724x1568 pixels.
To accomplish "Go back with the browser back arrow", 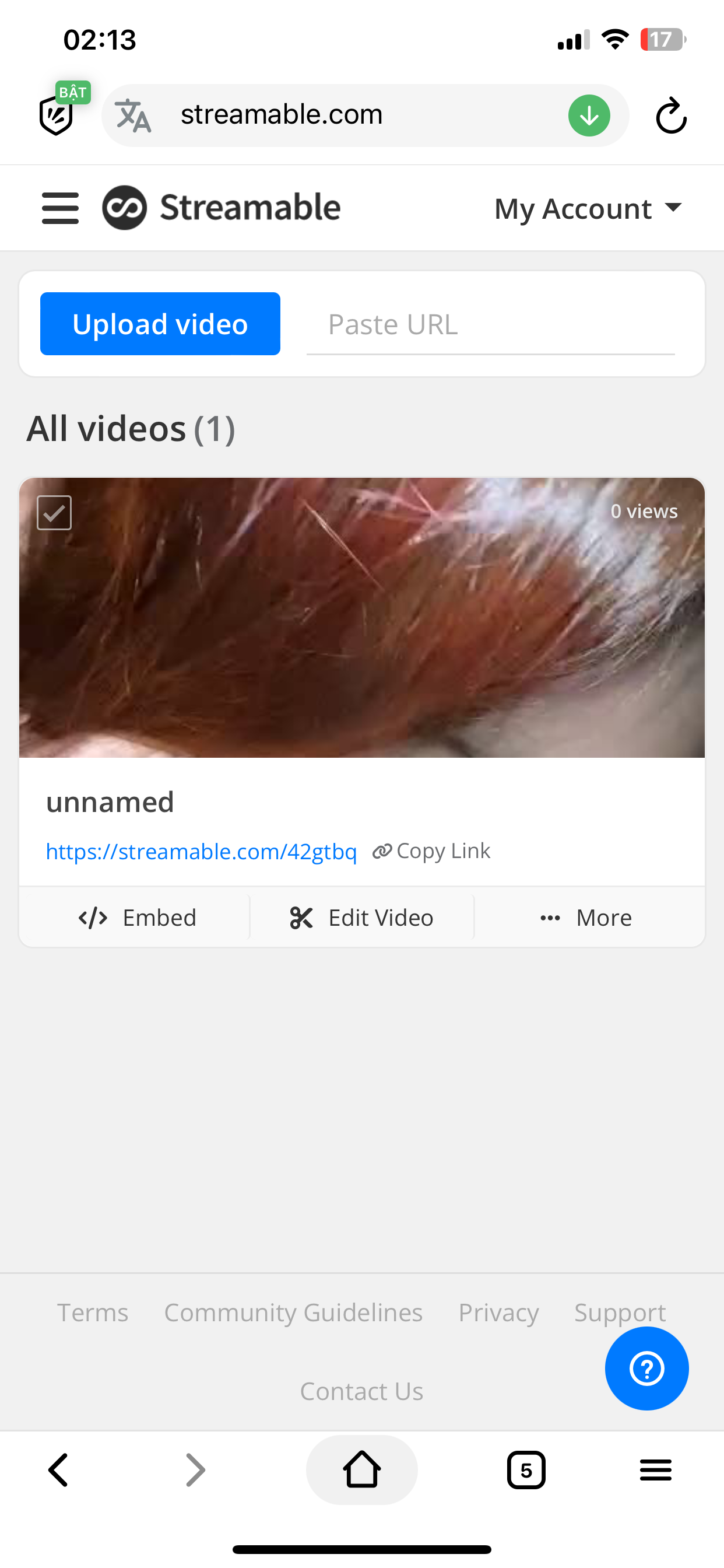I will 58,1471.
